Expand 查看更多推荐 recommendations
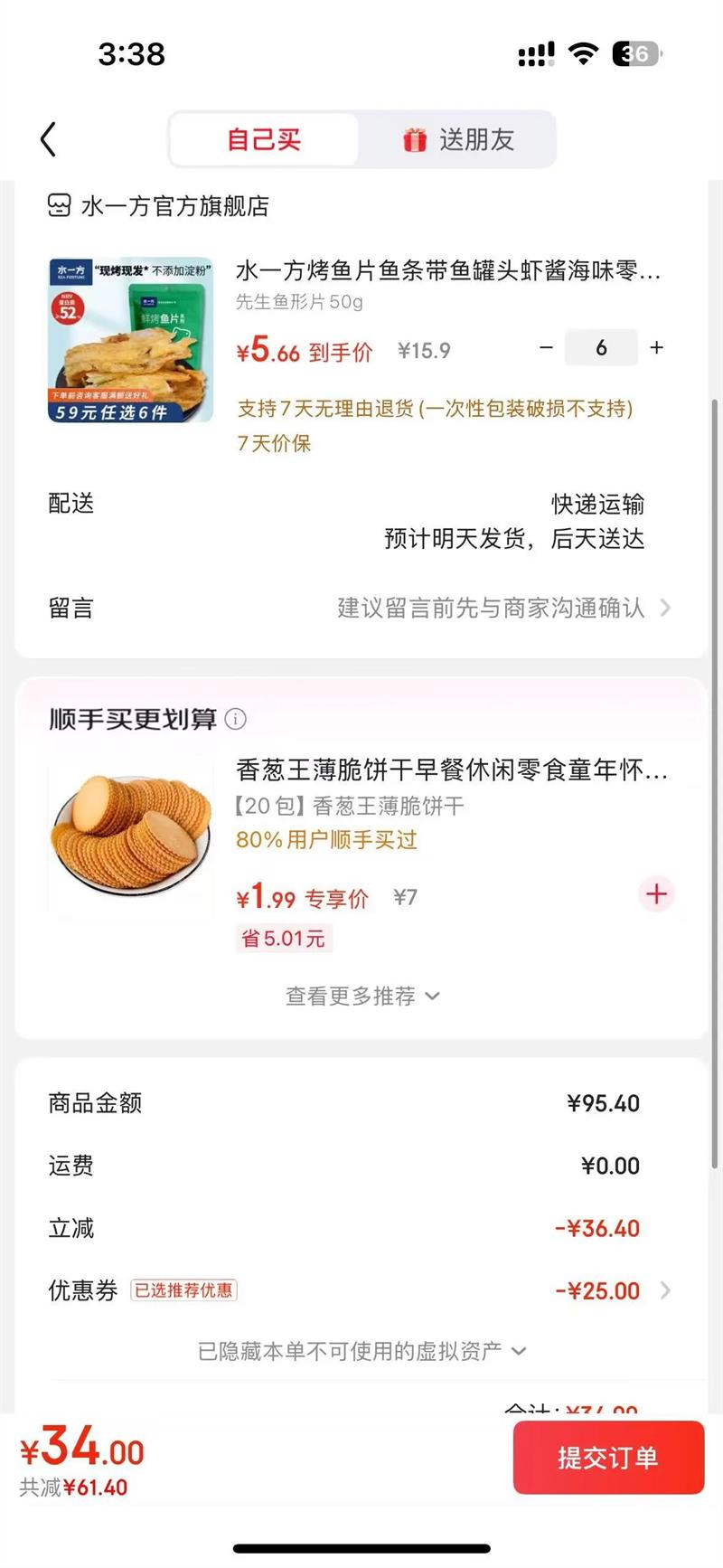 tap(361, 996)
